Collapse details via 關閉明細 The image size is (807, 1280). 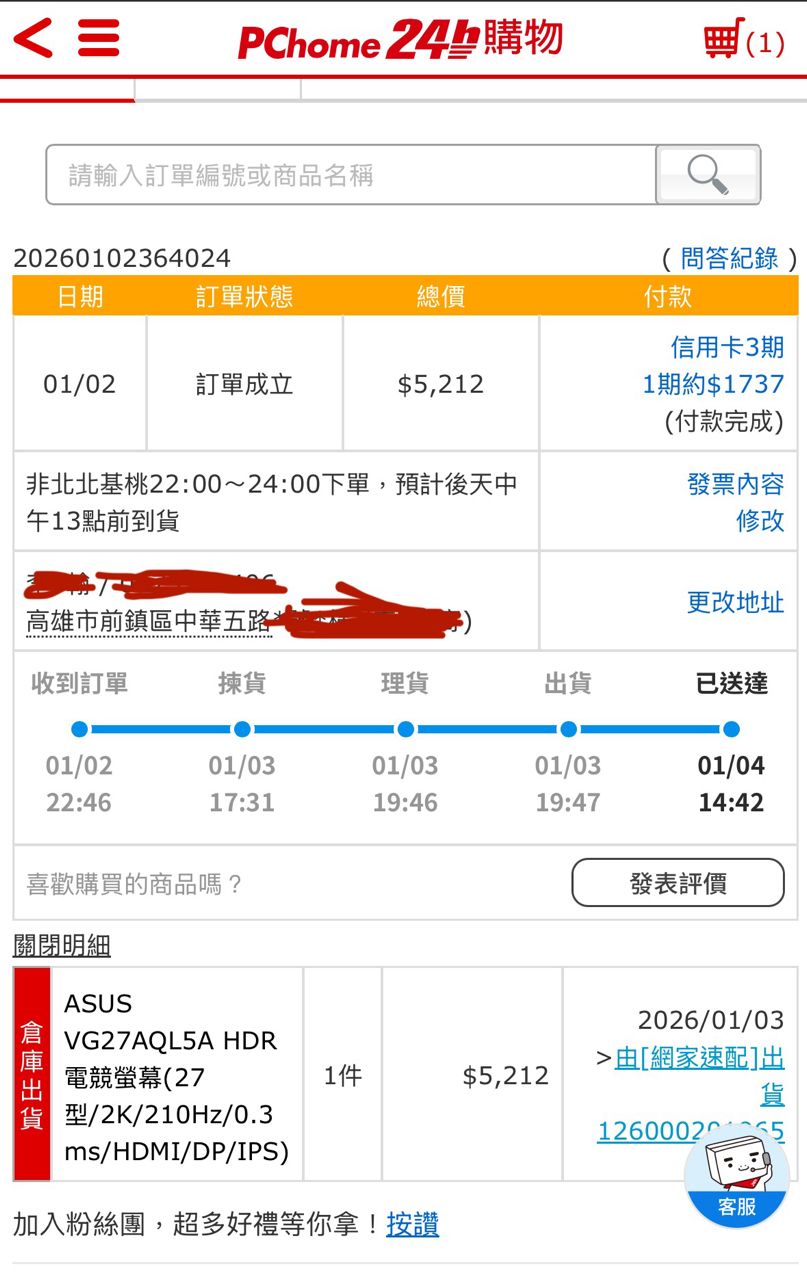[x=62, y=945]
